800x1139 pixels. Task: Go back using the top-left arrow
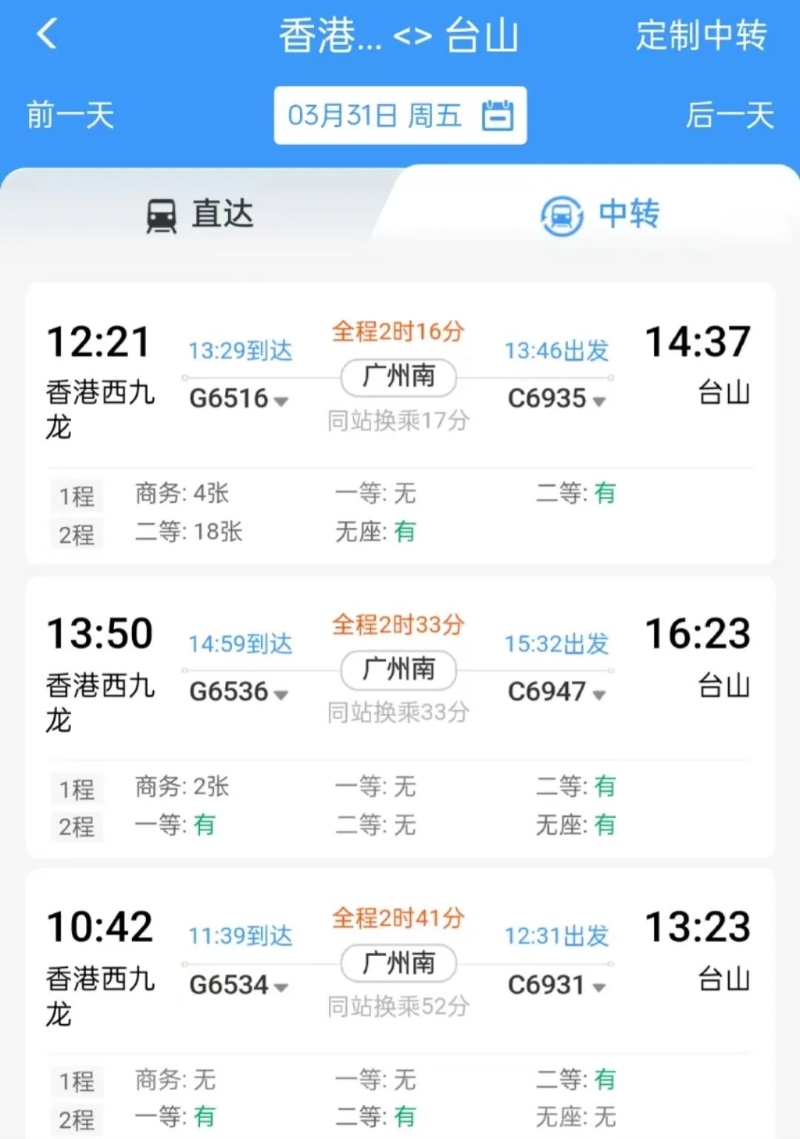pos(46,35)
